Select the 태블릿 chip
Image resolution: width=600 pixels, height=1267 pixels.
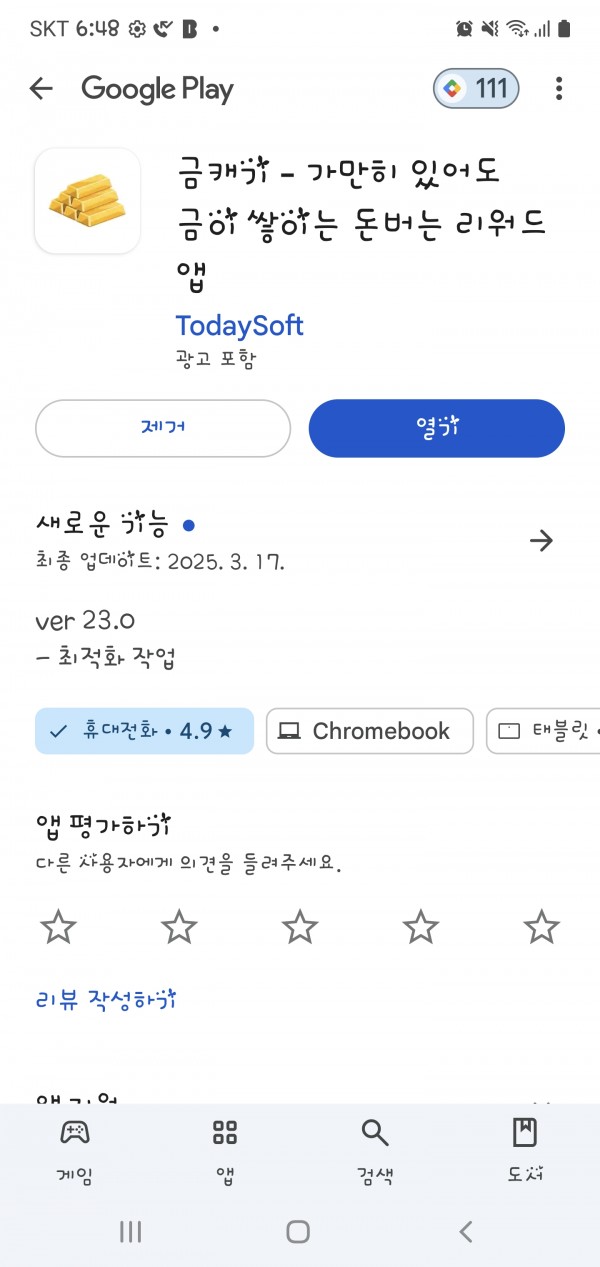coord(543,731)
